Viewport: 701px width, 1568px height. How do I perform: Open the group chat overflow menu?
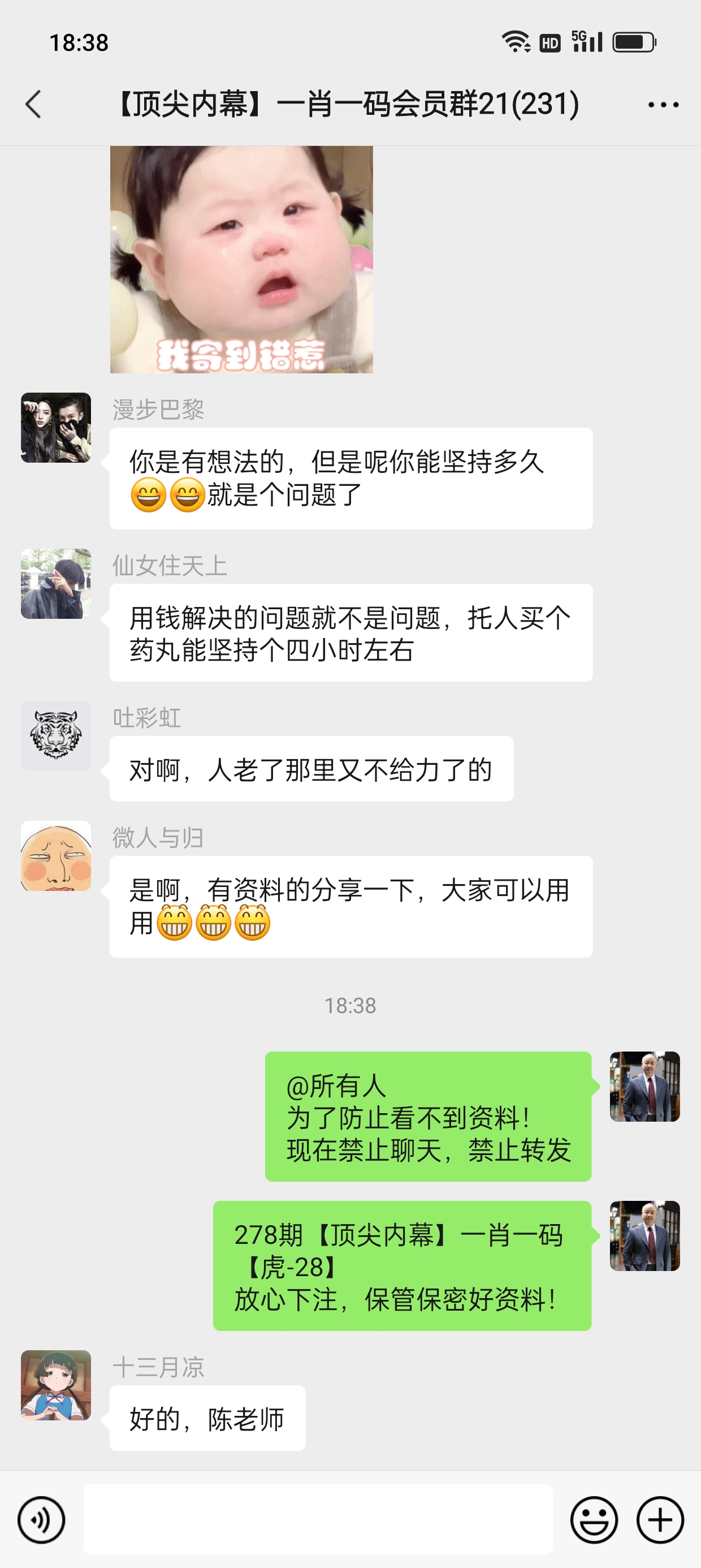point(663,105)
